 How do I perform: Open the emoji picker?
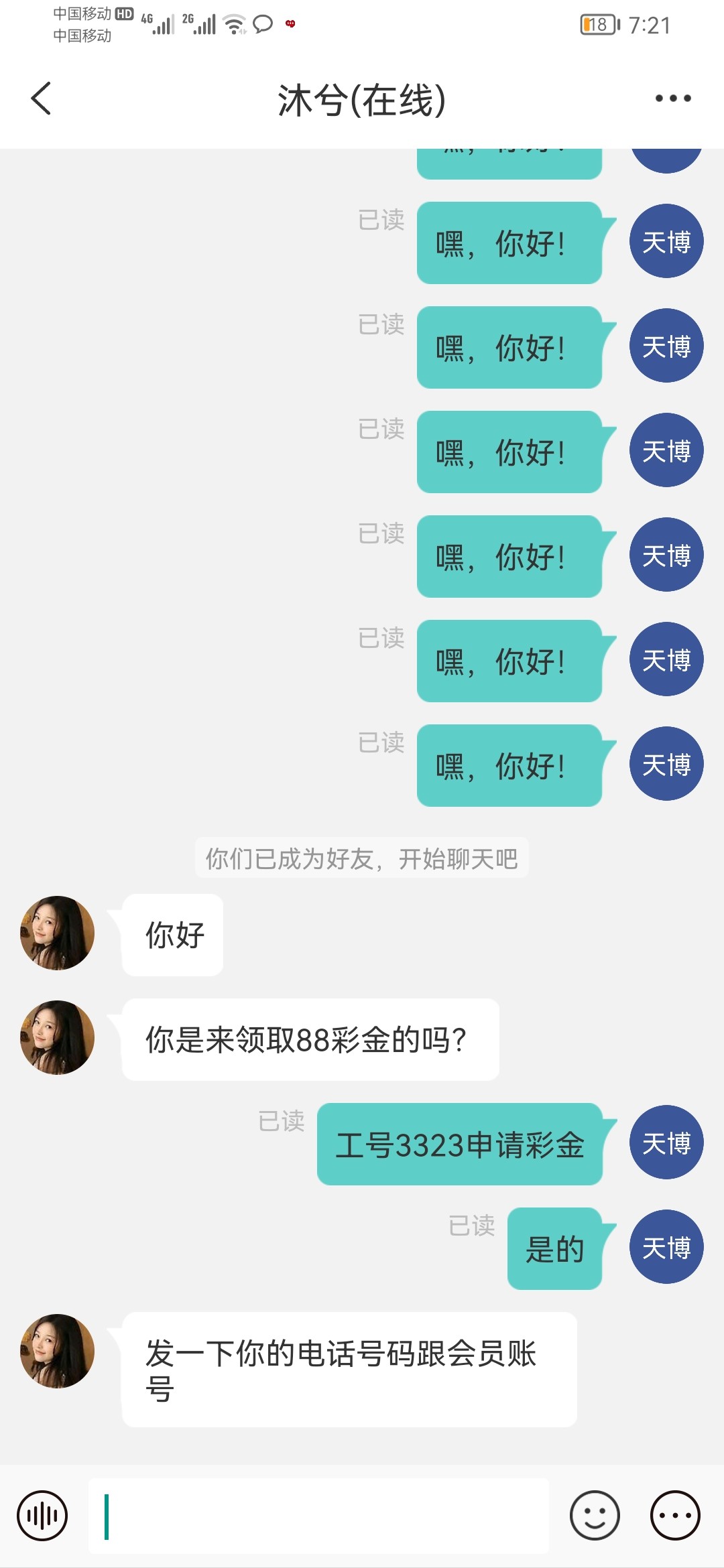click(595, 1515)
